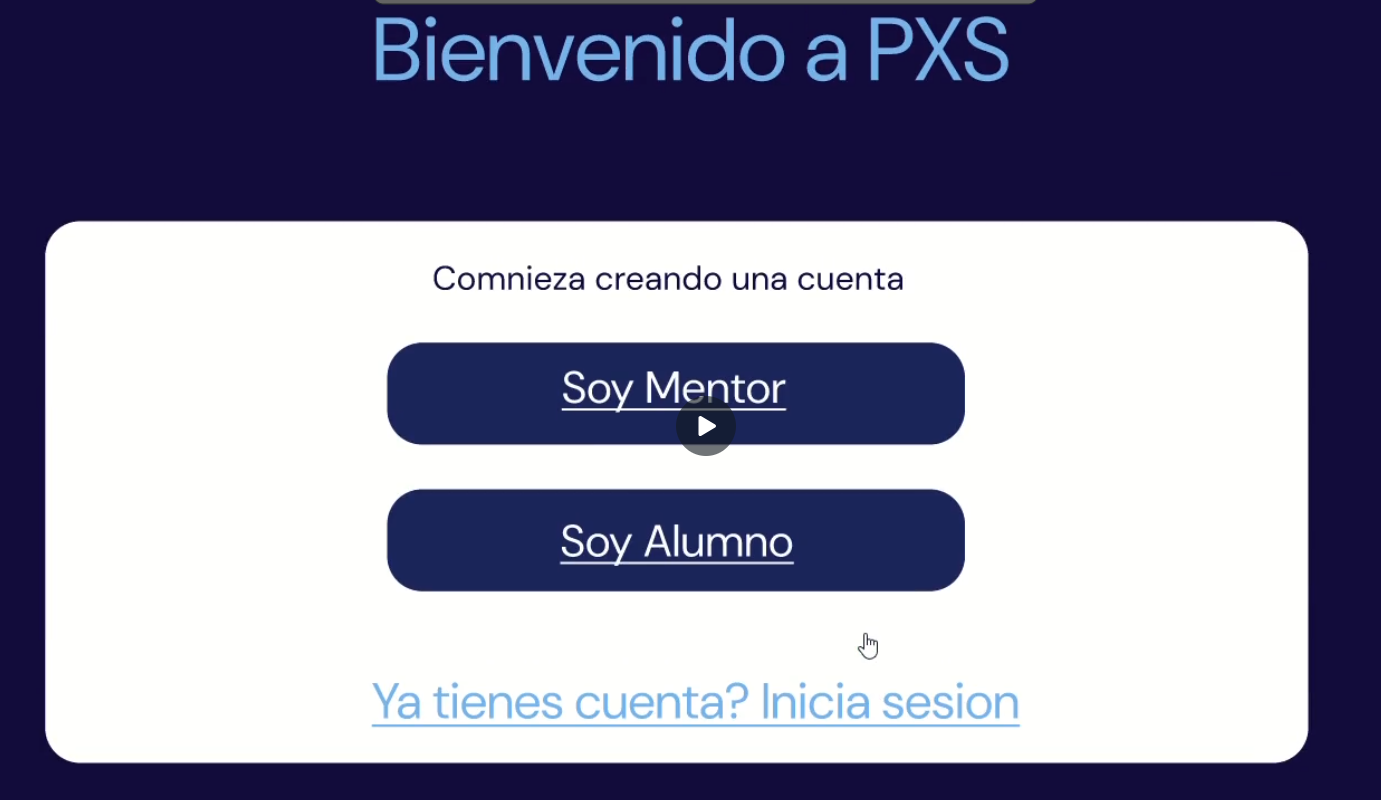Select the Soy Mentor button
This screenshot has height=800, width=1381.
point(675,393)
